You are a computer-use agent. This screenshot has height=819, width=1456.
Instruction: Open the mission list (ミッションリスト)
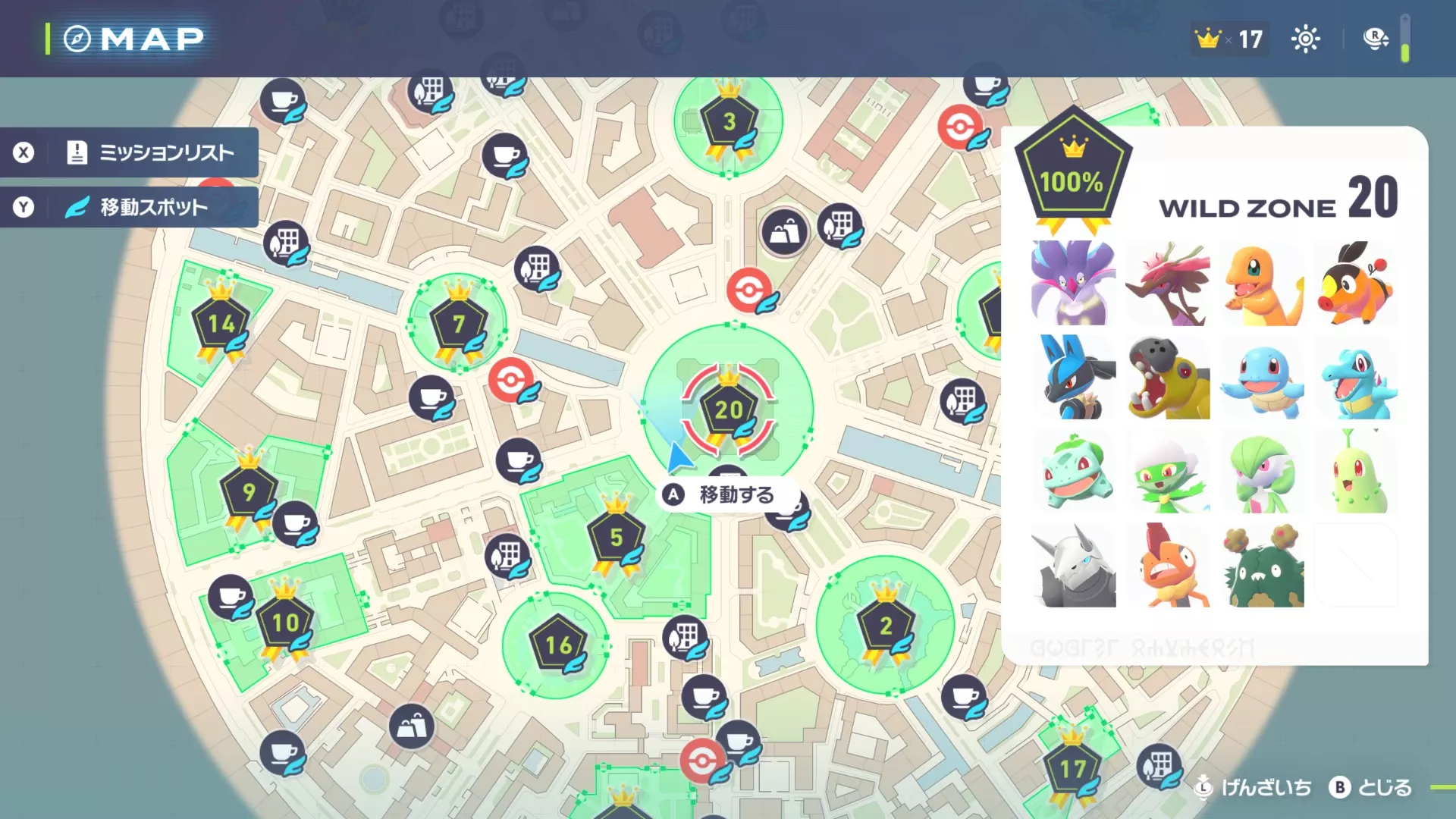pyautogui.click(x=152, y=152)
